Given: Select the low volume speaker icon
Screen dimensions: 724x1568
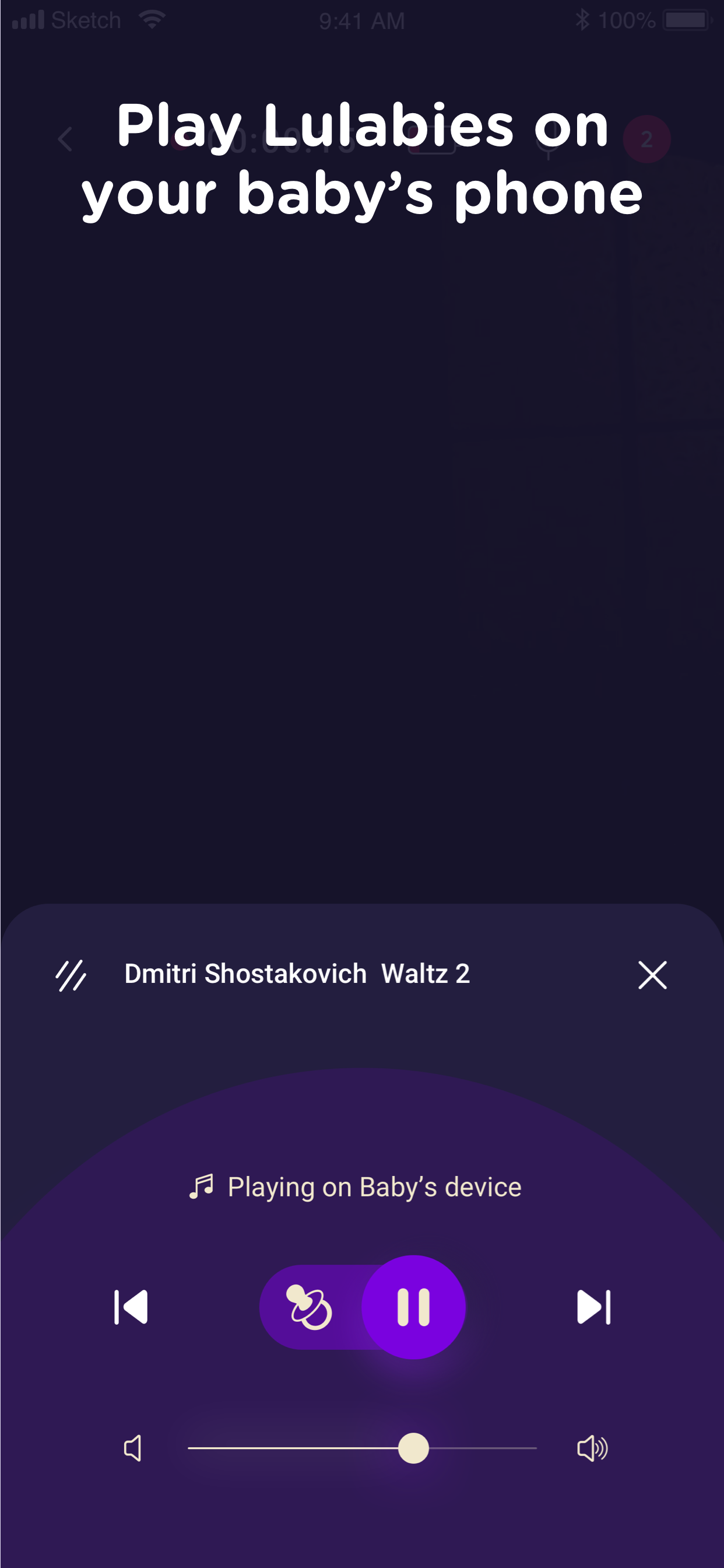Looking at the screenshot, I should click(134, 1448).
